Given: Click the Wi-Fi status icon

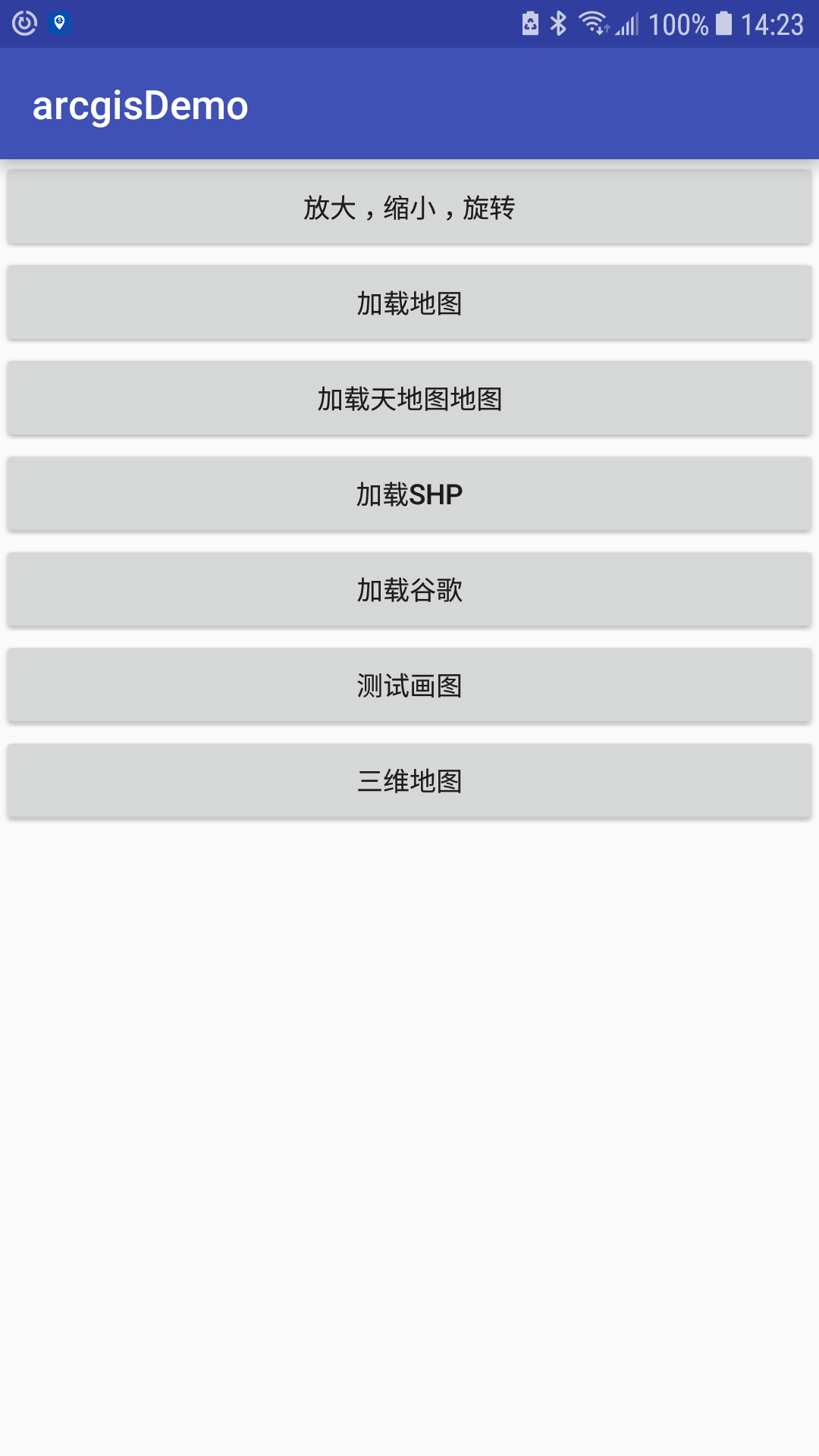Looking at the screenshot, I should click(x=595, y=23).
